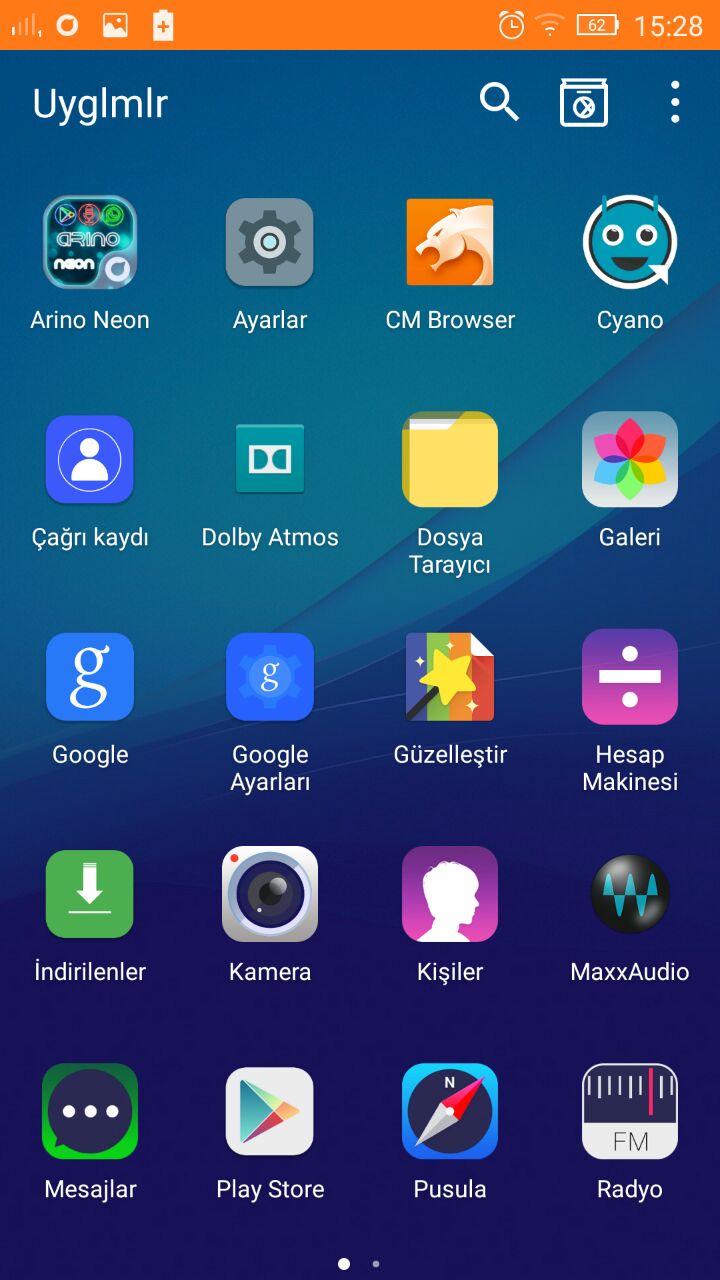Open the Galeri app

coord(630,460)
